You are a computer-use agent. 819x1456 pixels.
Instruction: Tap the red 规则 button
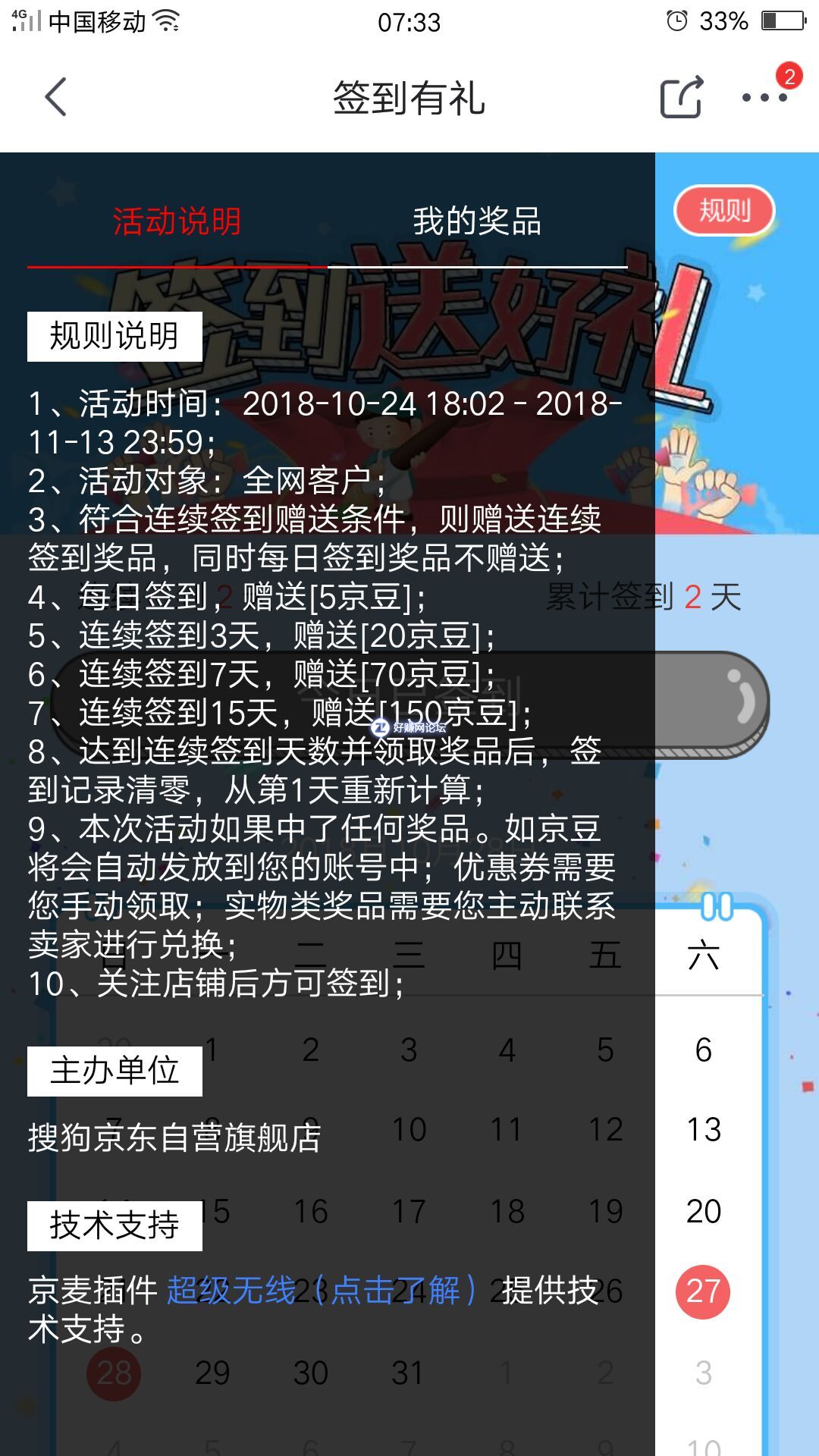[x=724, y=211]
